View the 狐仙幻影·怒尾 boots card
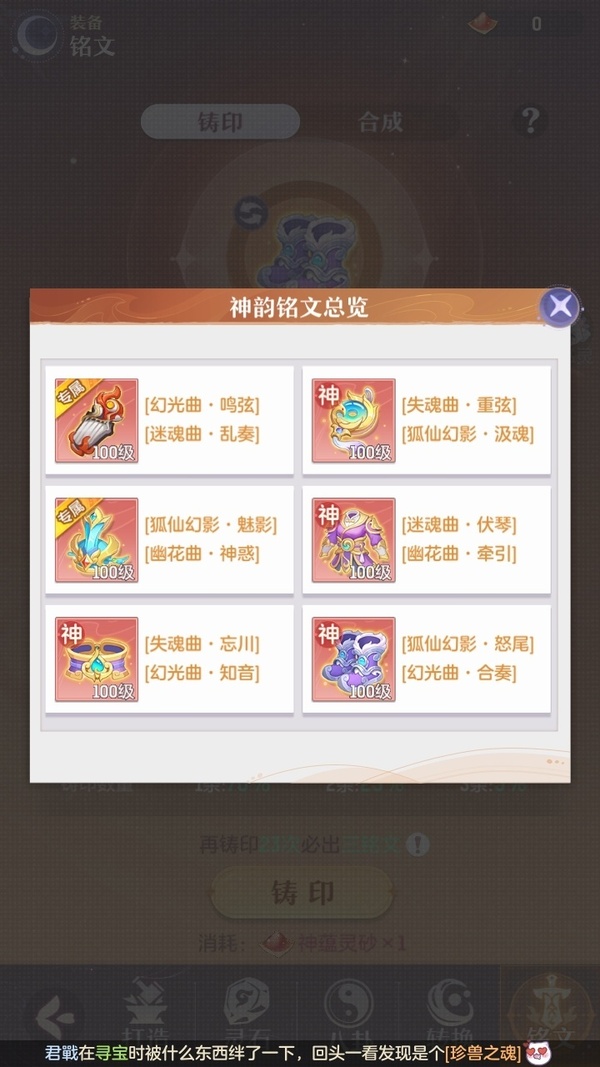 click(427, 659)
